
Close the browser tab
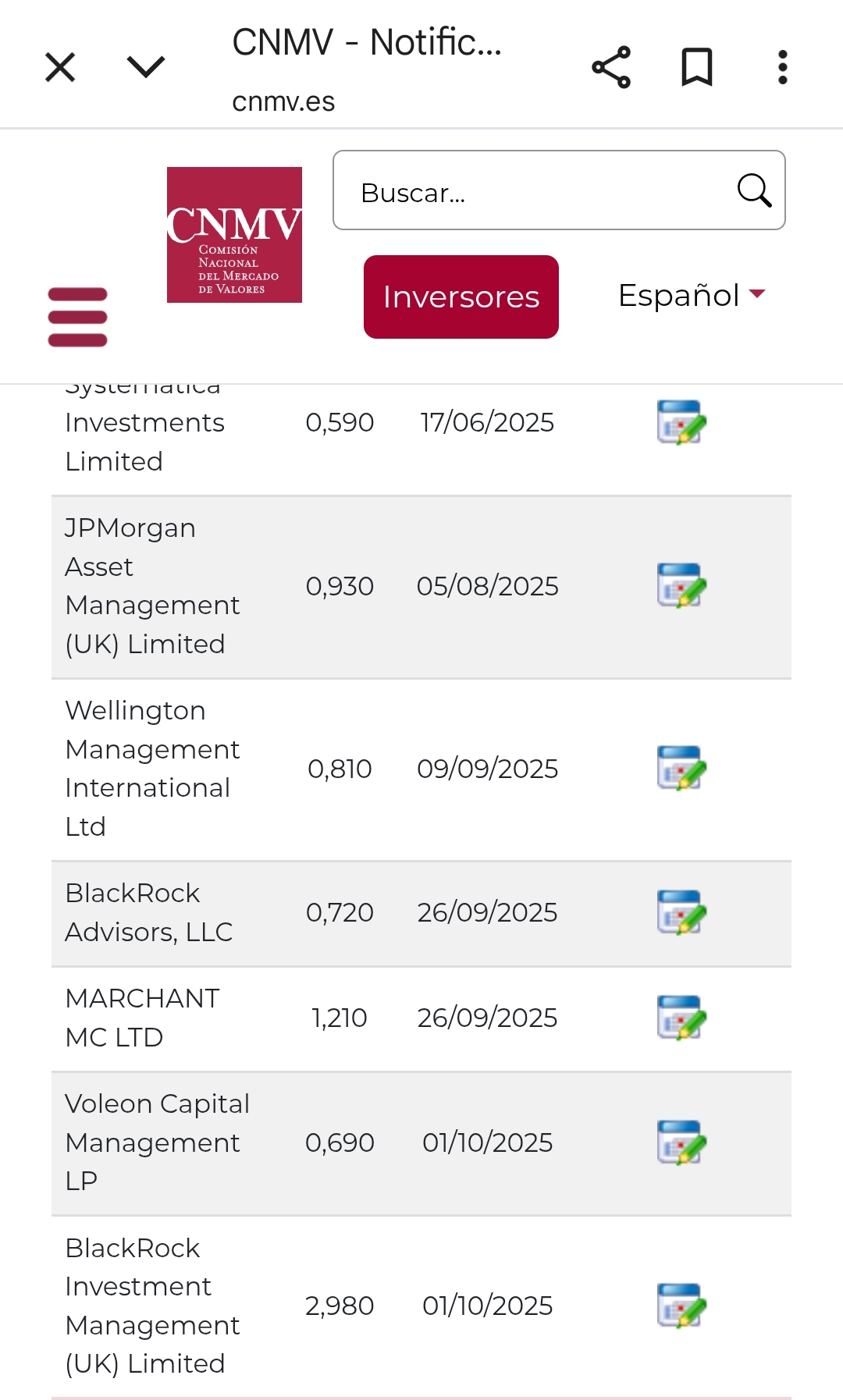60,67
